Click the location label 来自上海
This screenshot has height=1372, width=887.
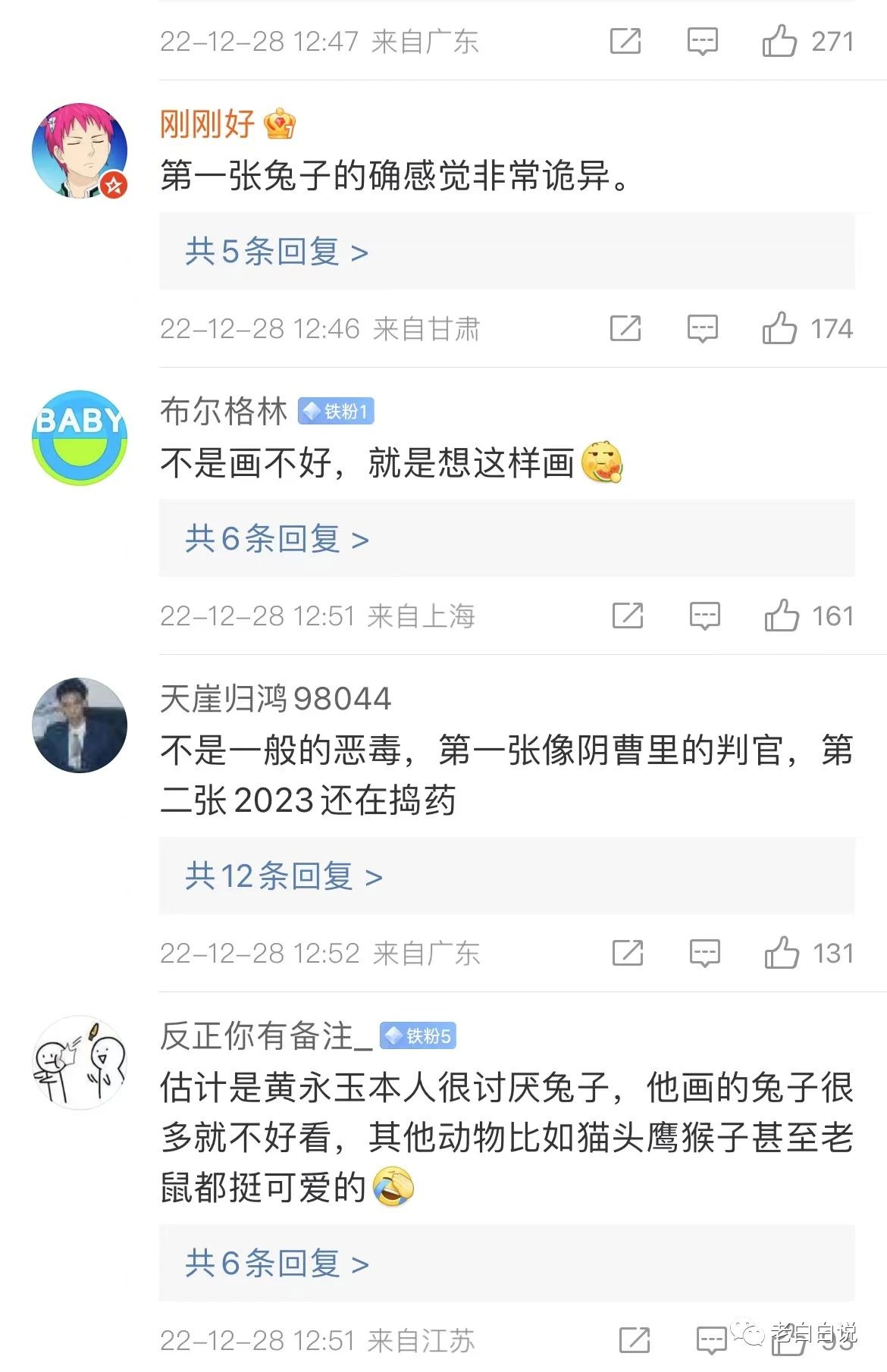pyautogui.click(x=422, y=616)
